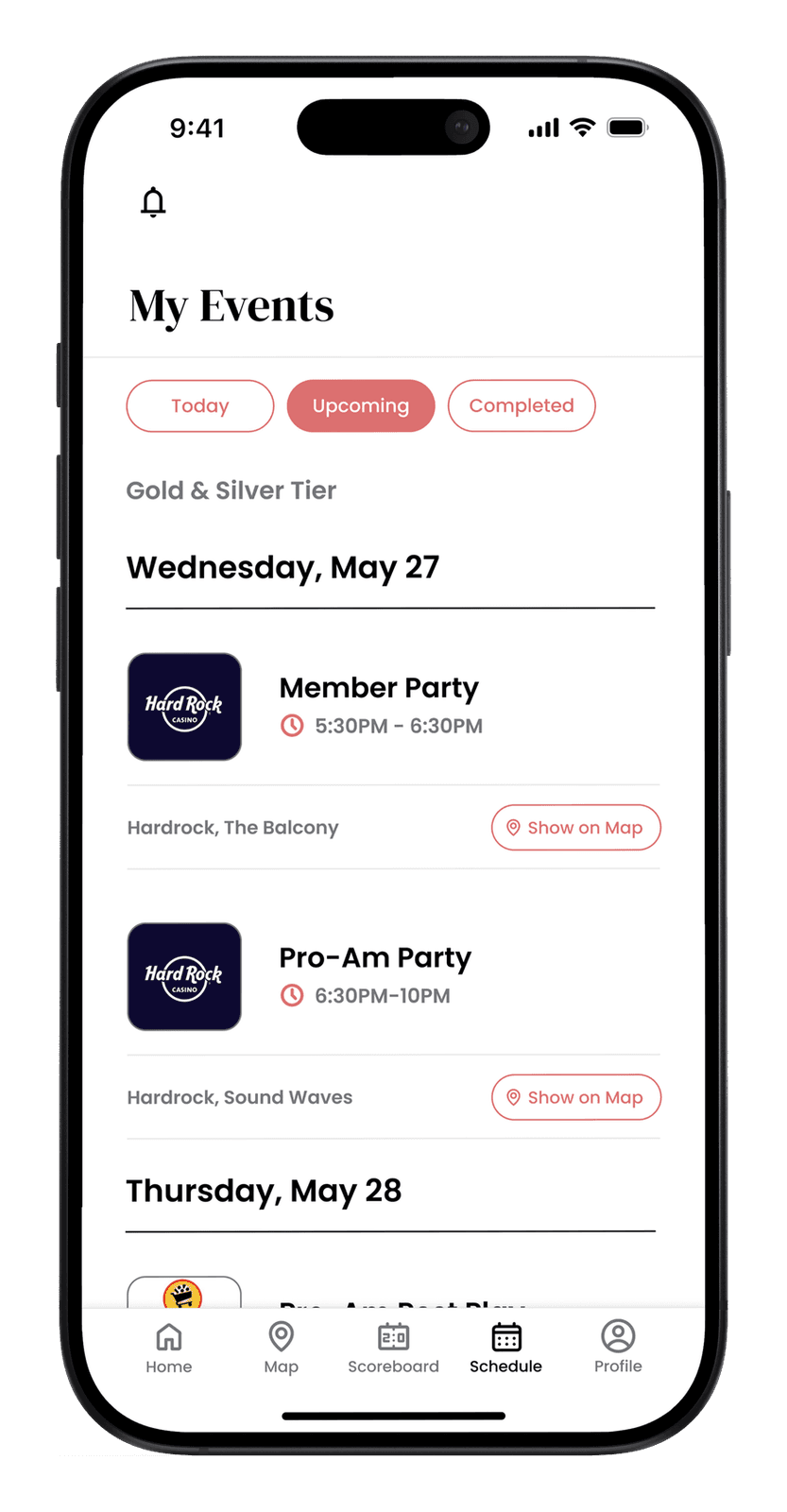Open the Scoreboard tab

pos(394,1349)
